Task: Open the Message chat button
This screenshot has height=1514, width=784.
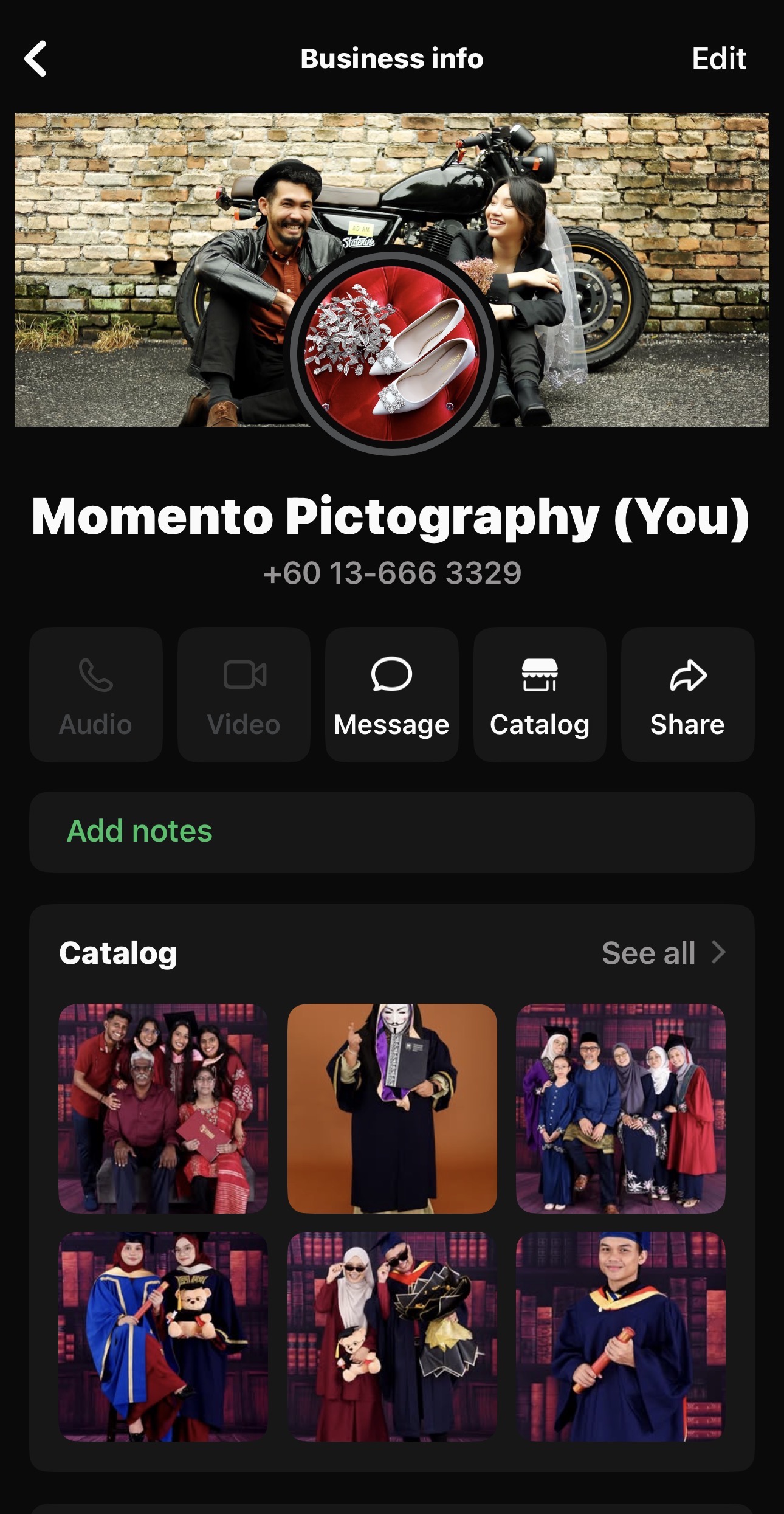Action: coord(392,695)
